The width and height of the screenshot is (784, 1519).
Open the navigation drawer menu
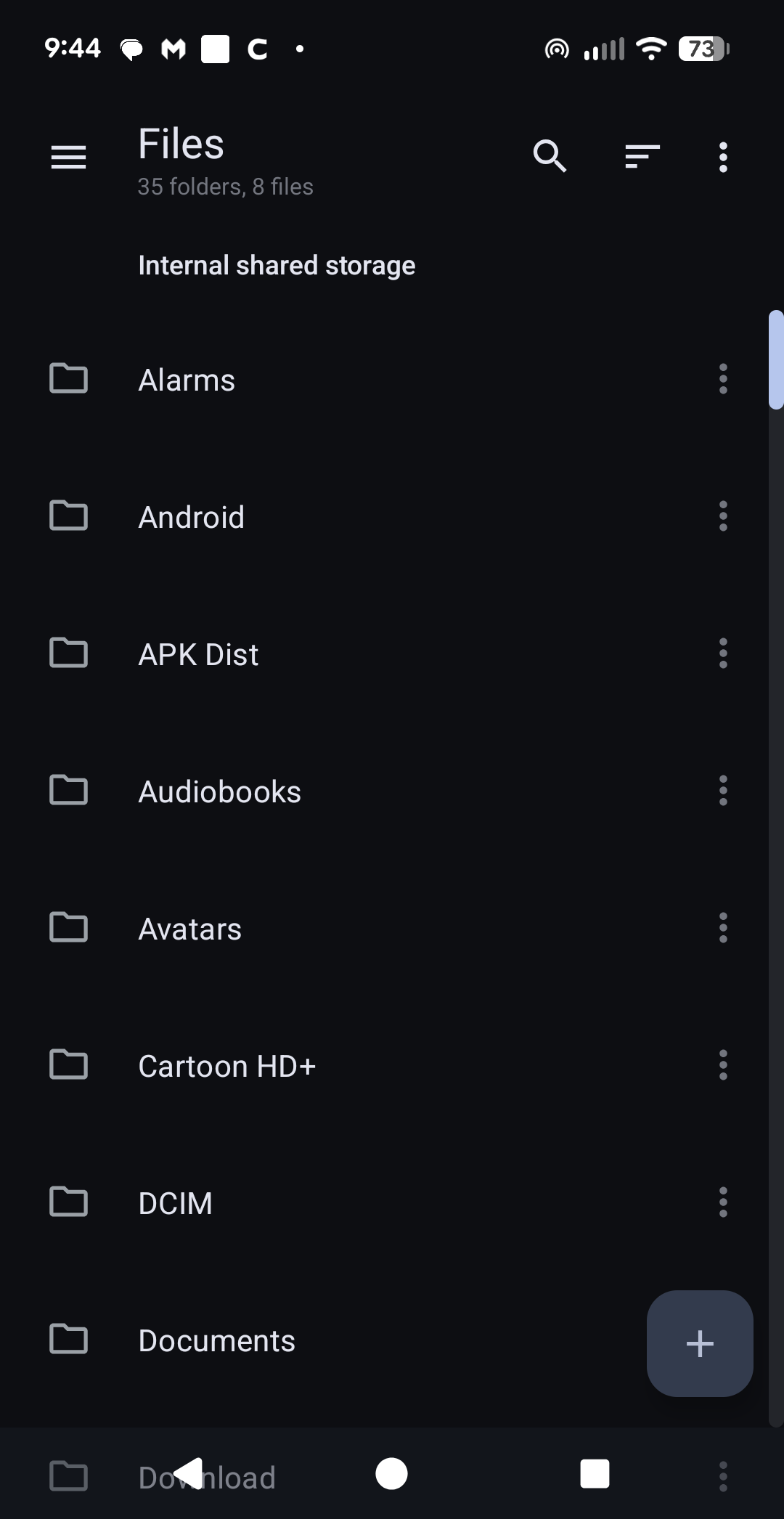point(68,157)
